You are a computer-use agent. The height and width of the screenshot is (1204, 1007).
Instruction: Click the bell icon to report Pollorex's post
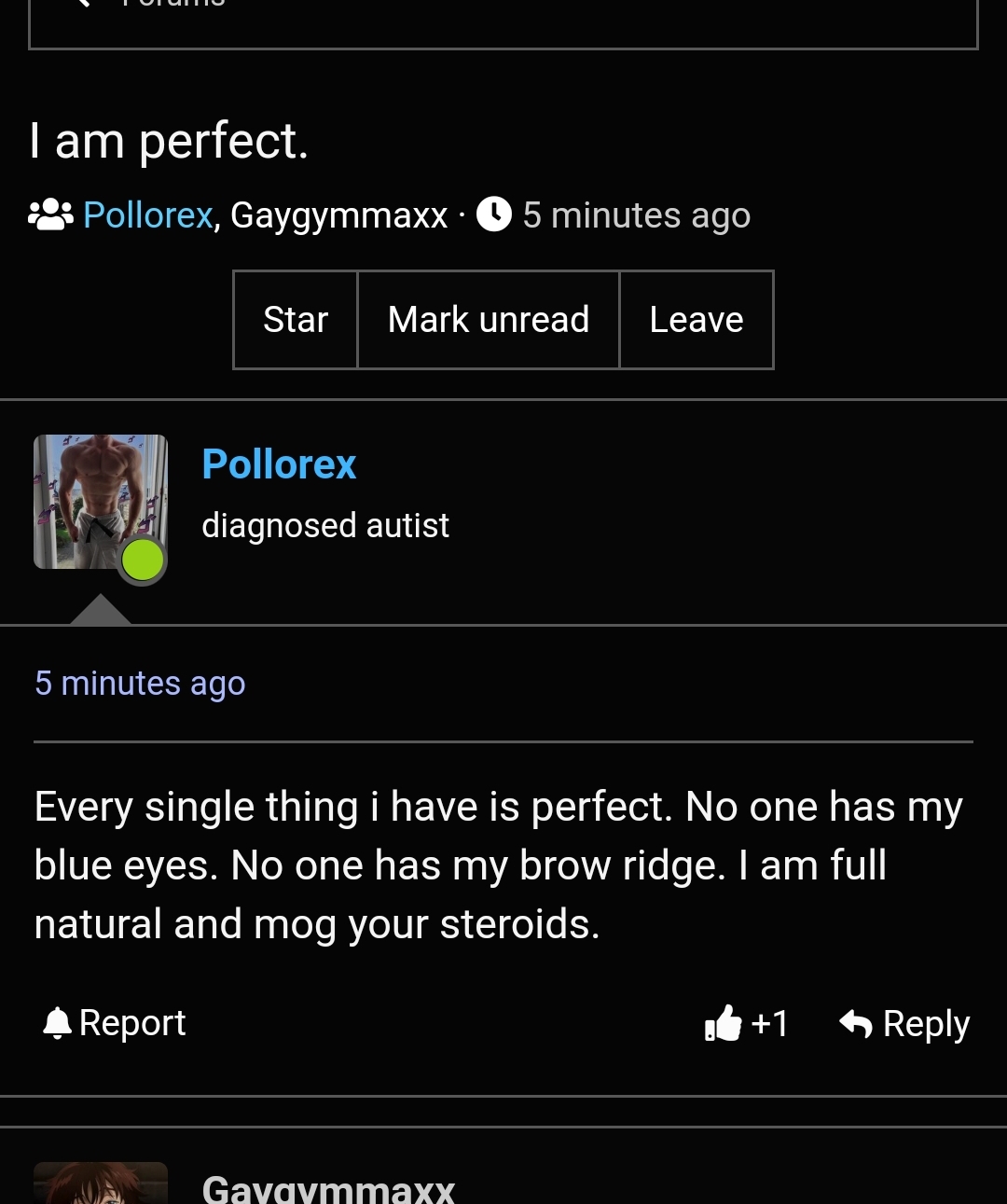tap(58, 1022)
